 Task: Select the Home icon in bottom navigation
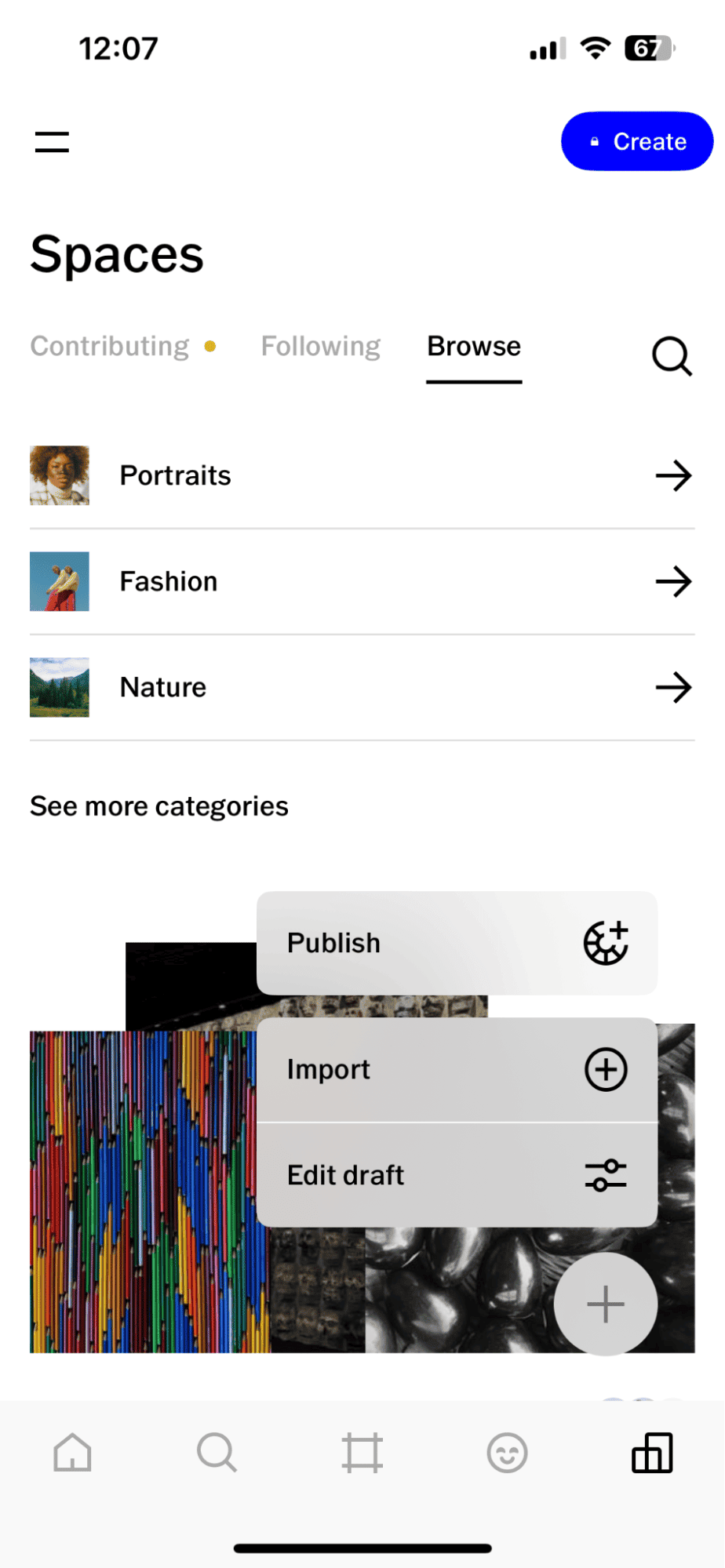tap(72, 1453)
